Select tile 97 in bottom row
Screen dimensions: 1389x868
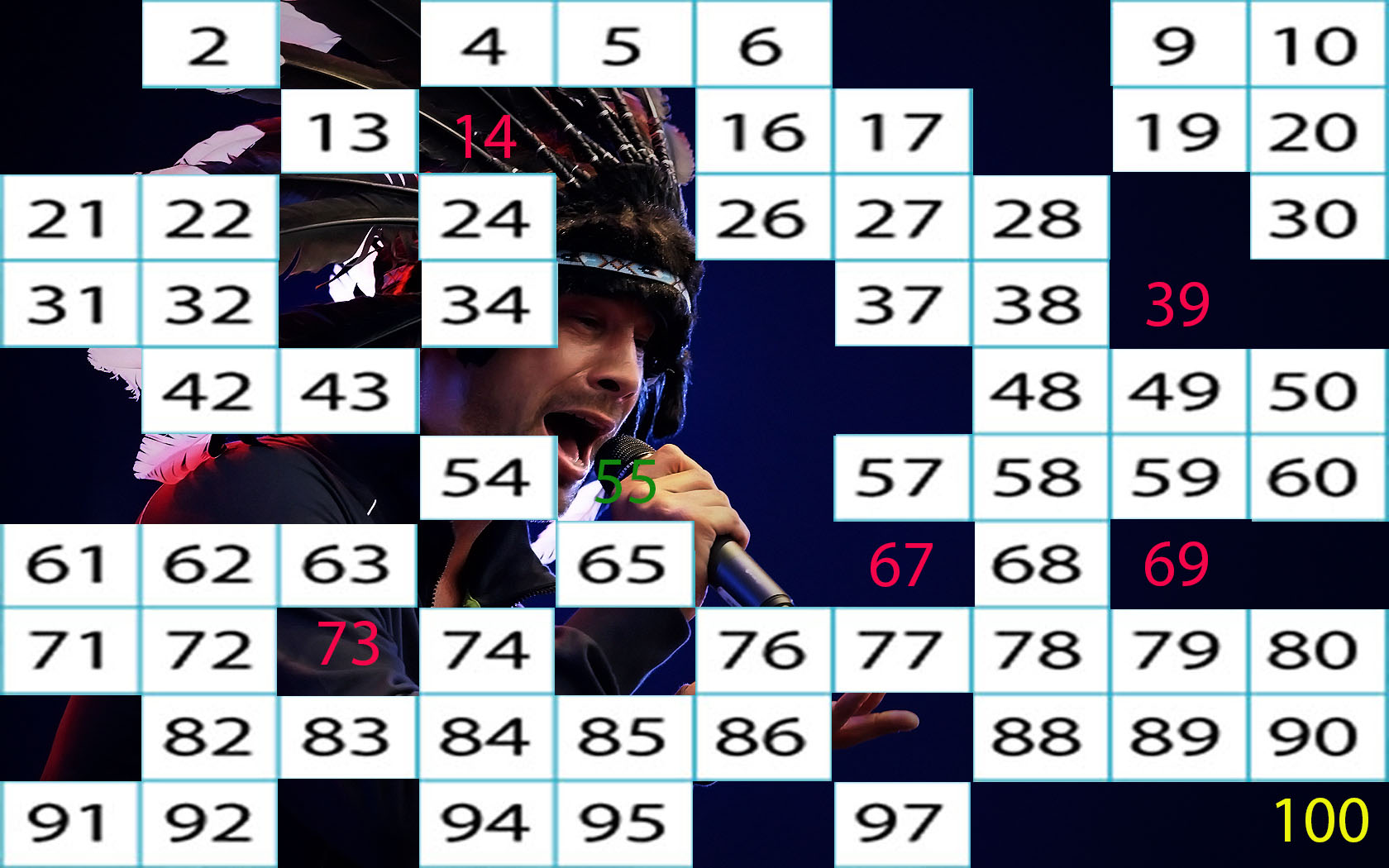(x=901, y=824)
